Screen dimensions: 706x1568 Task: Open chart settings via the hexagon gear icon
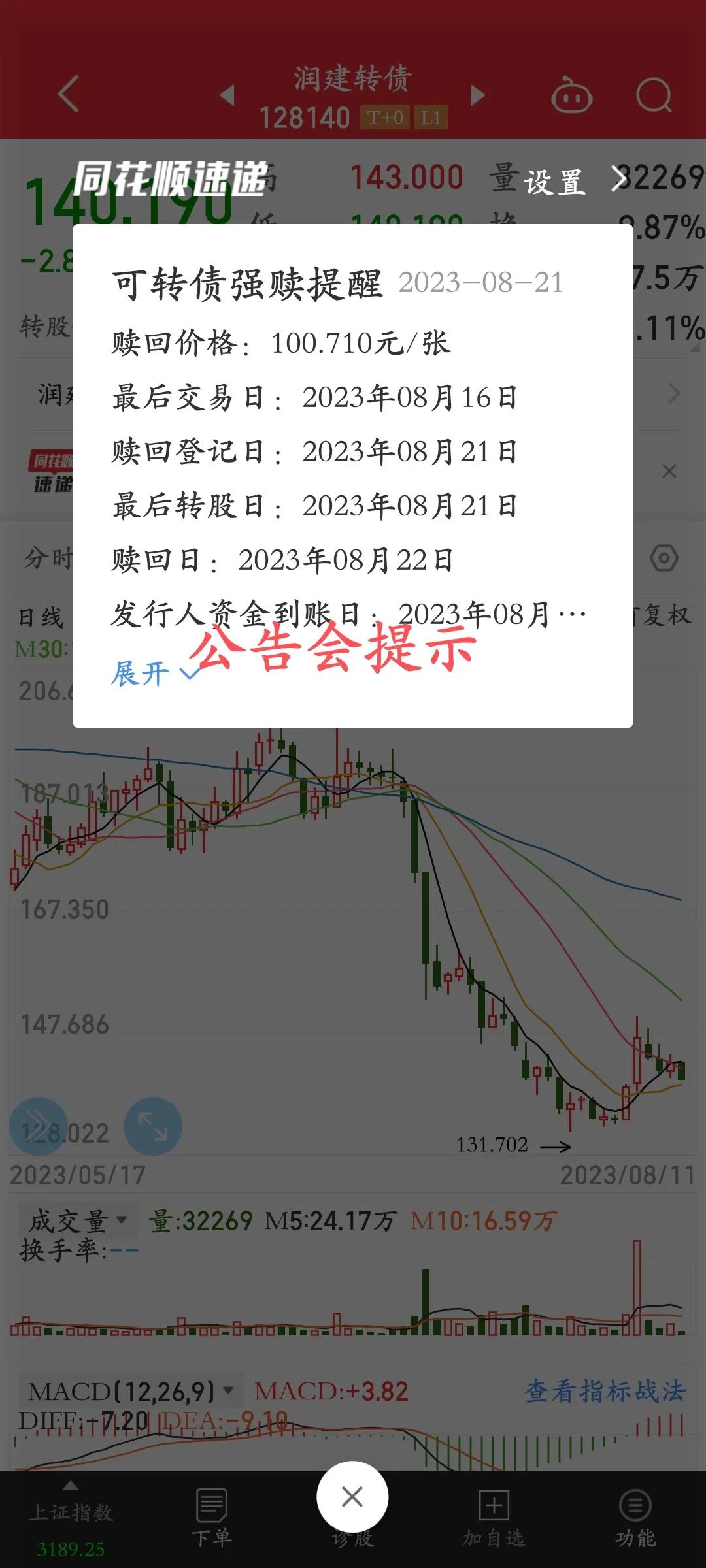point(665,559)
